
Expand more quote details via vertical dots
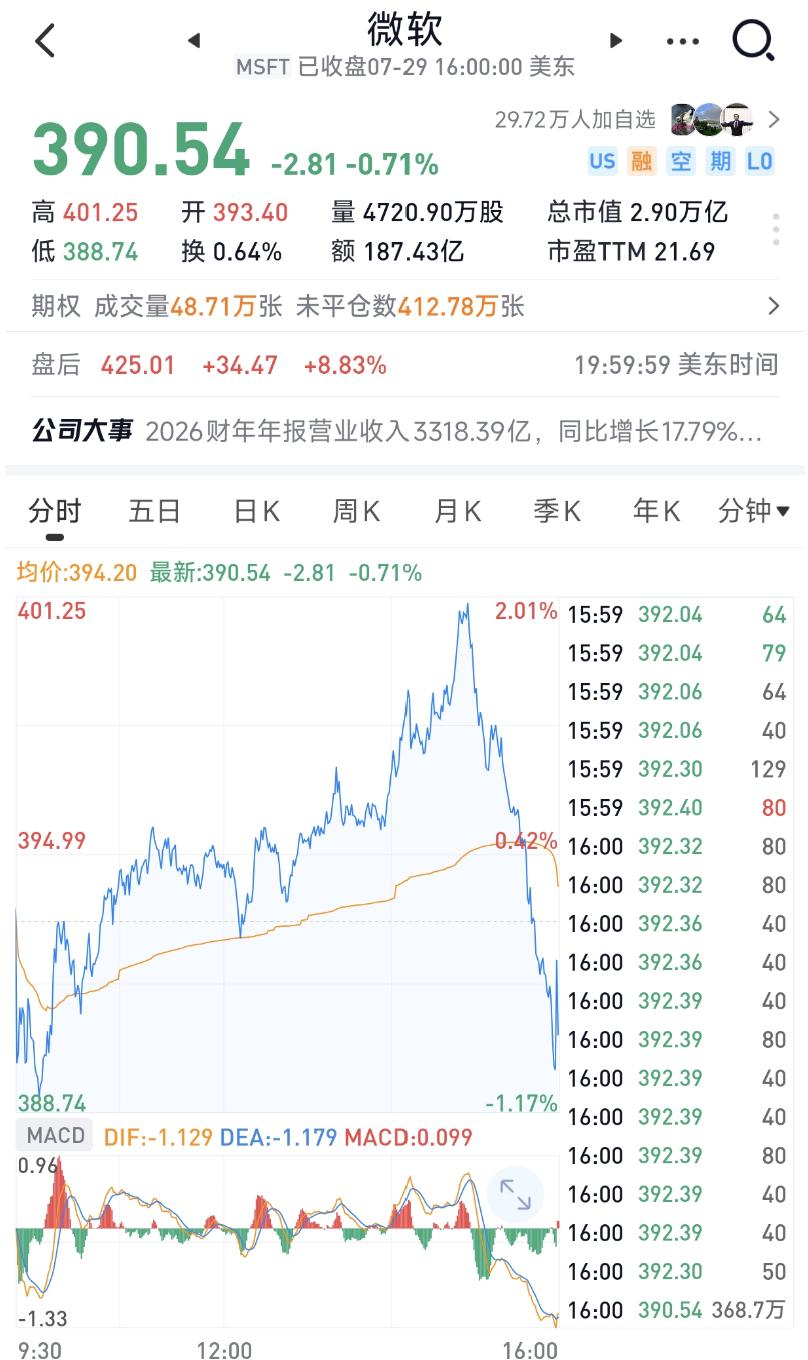(776, 230)
